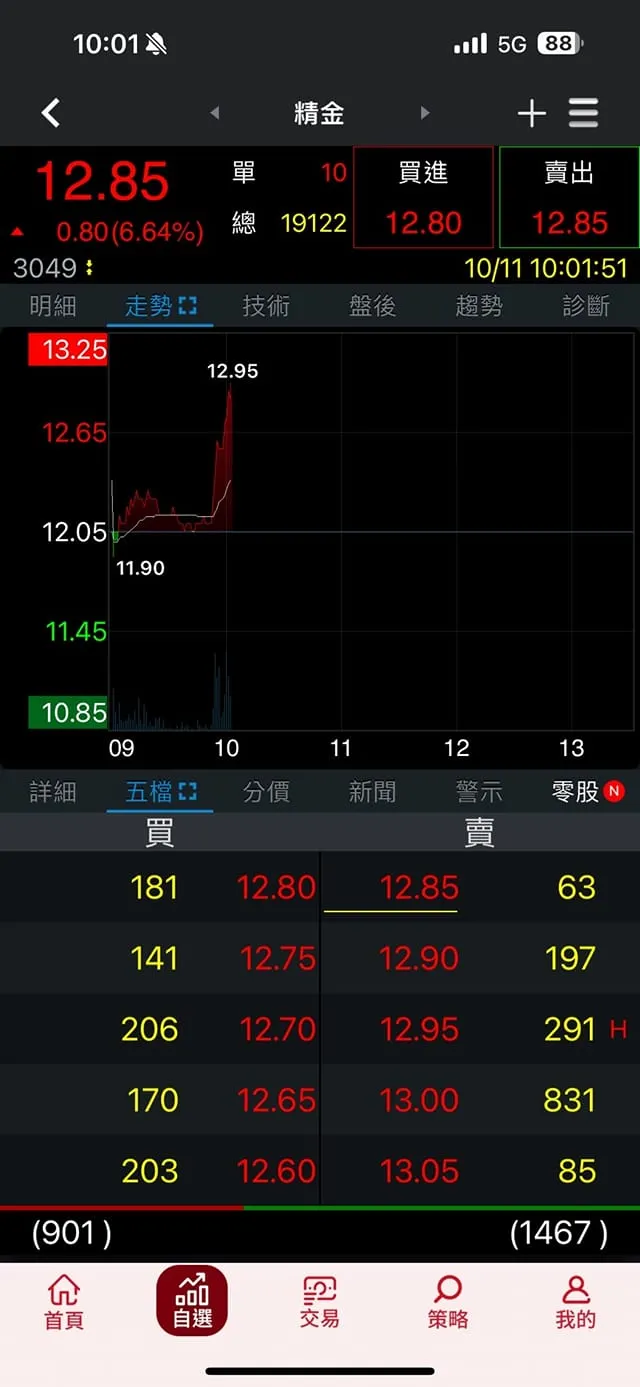Open the hamburger menu

[584, 113]
